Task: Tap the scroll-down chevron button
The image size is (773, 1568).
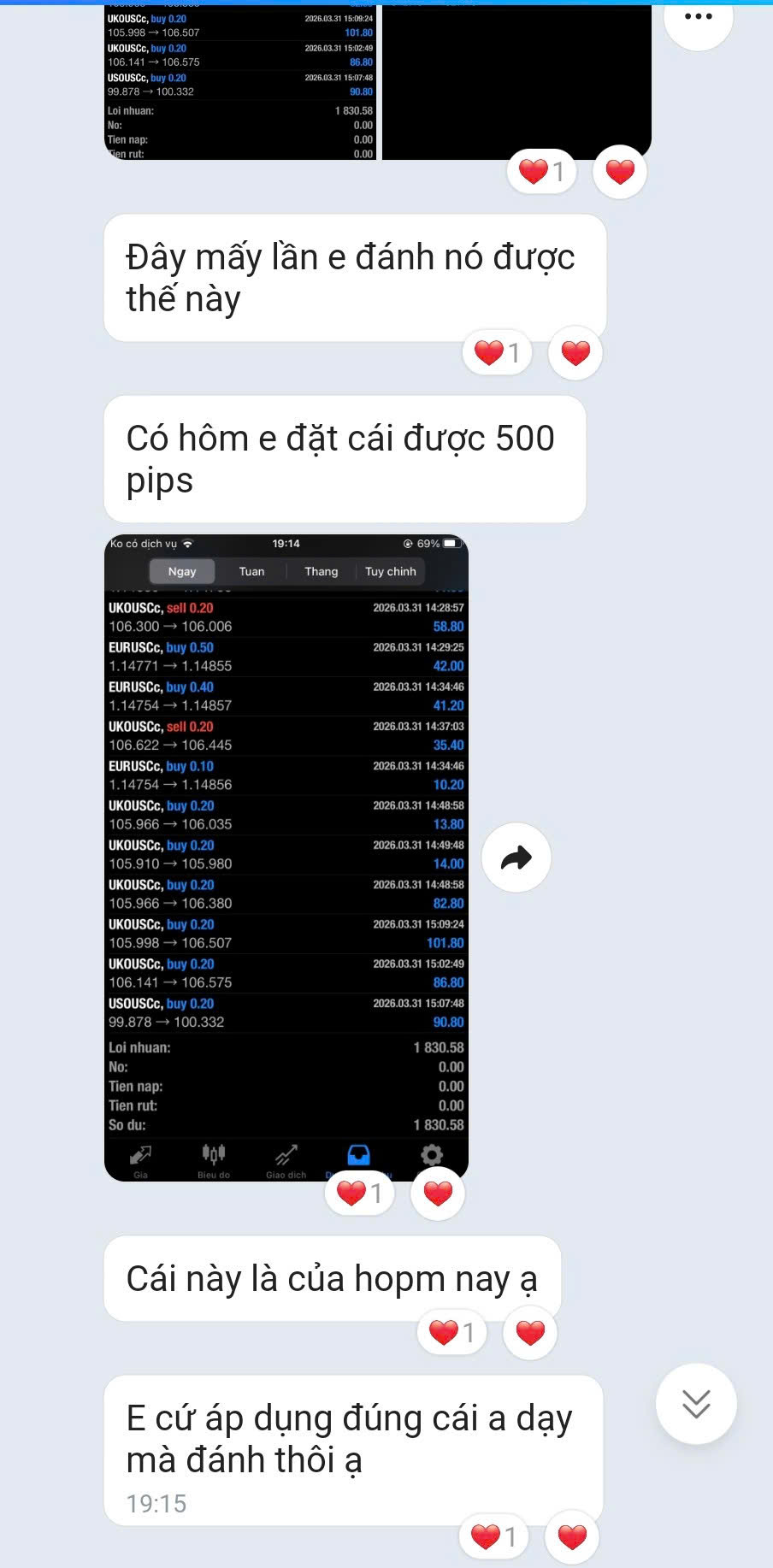Action: 695,1405
